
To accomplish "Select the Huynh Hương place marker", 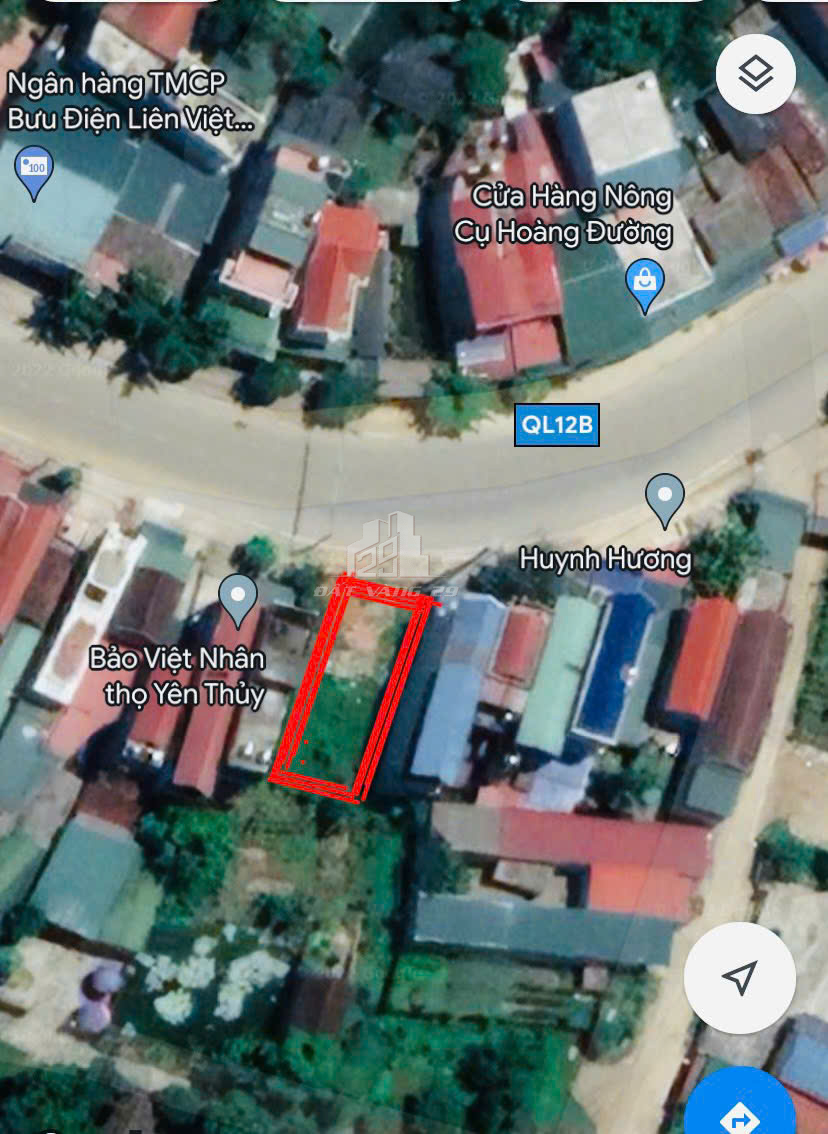I will pyautogui.click(x=665, y=498).
